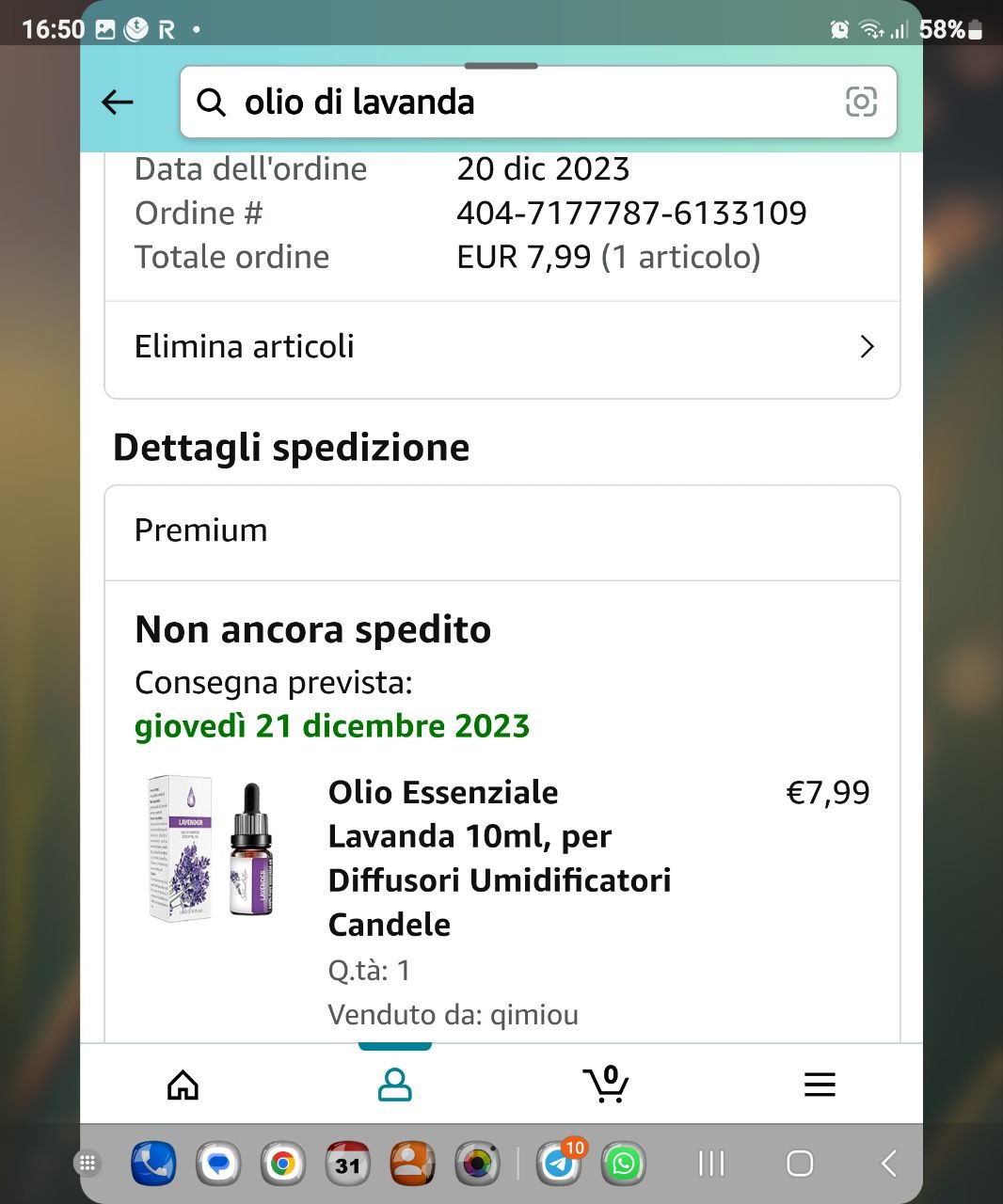Tap the system recent apps button
Image resolution: width=1003 pixels, height=1204 pixels.
pyautogui.click(x=711, y=1164)
